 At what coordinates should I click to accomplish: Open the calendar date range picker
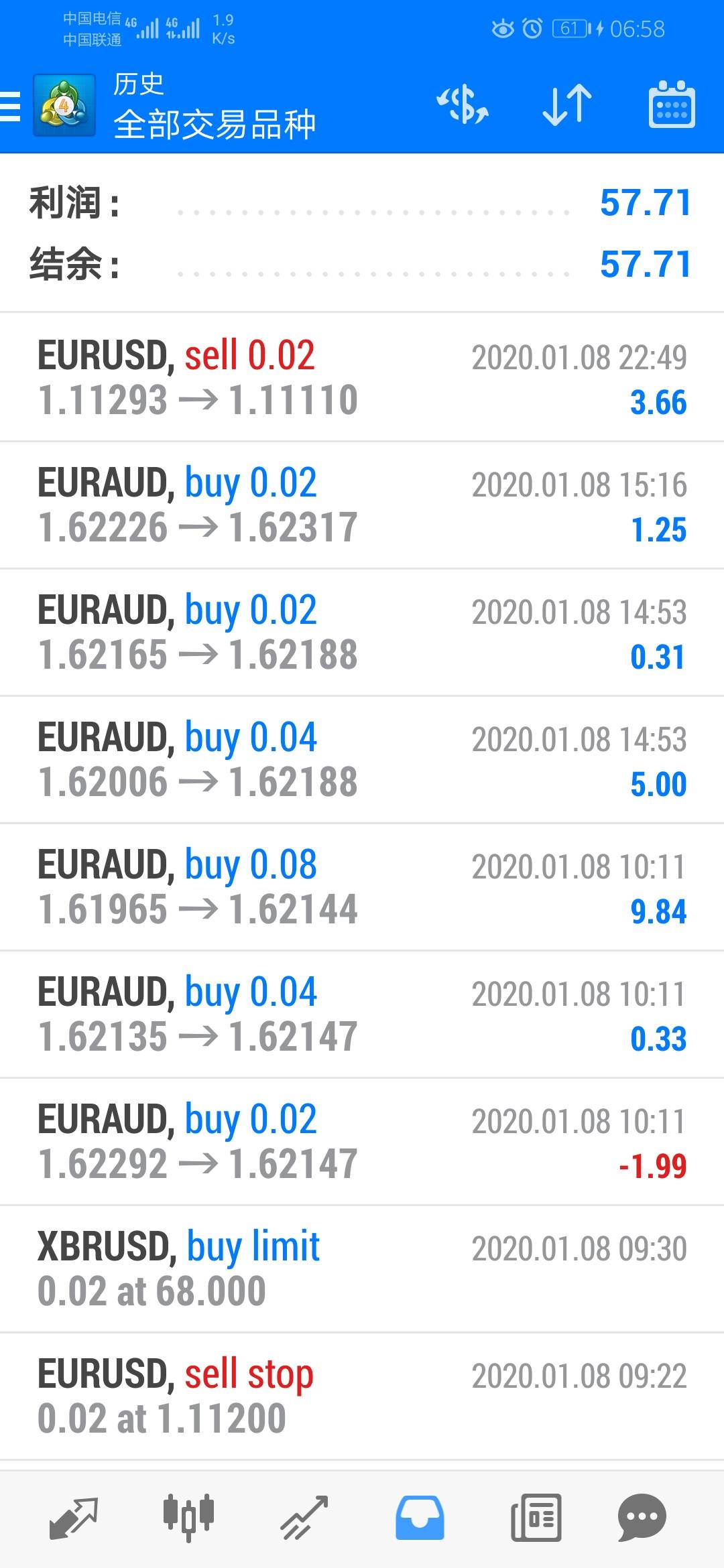672,105
